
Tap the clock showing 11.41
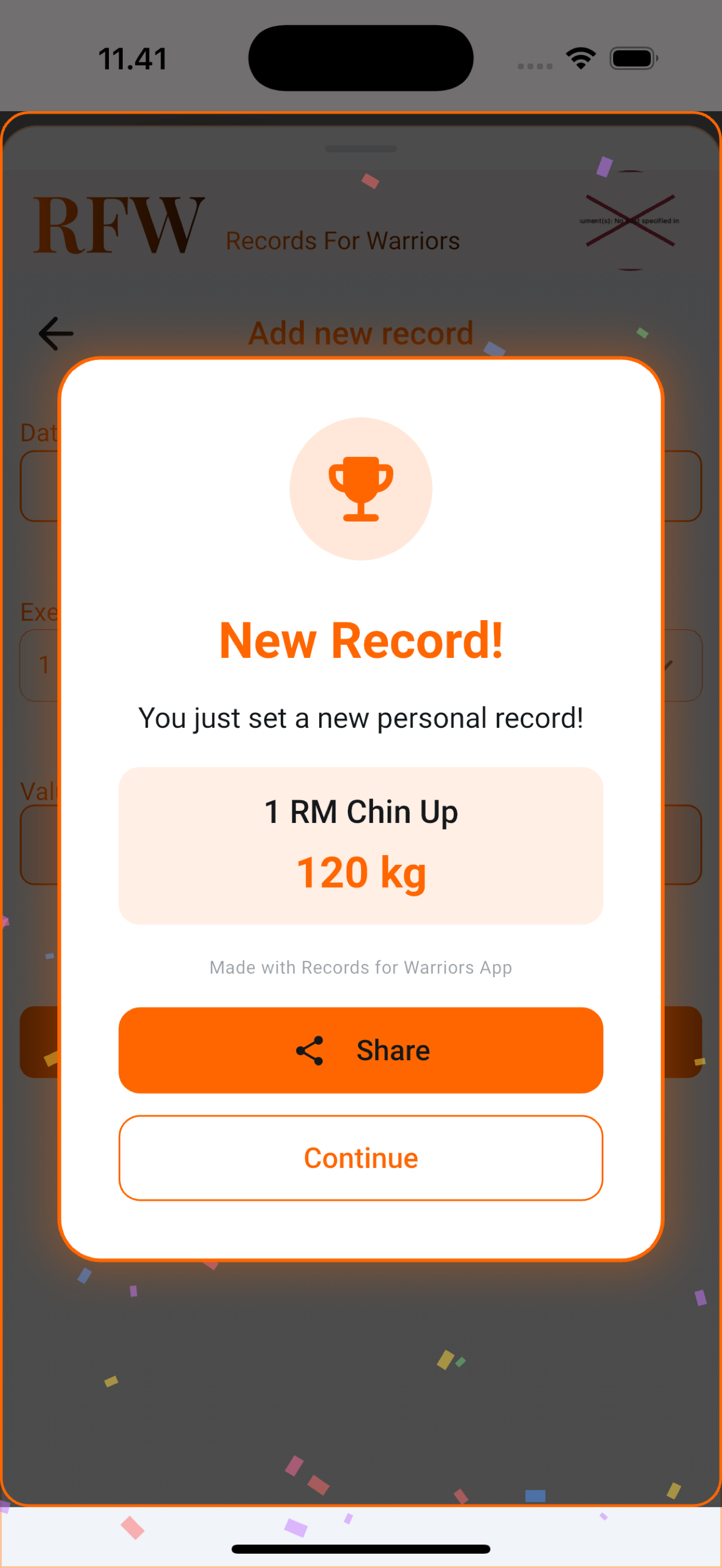(134, 57)
